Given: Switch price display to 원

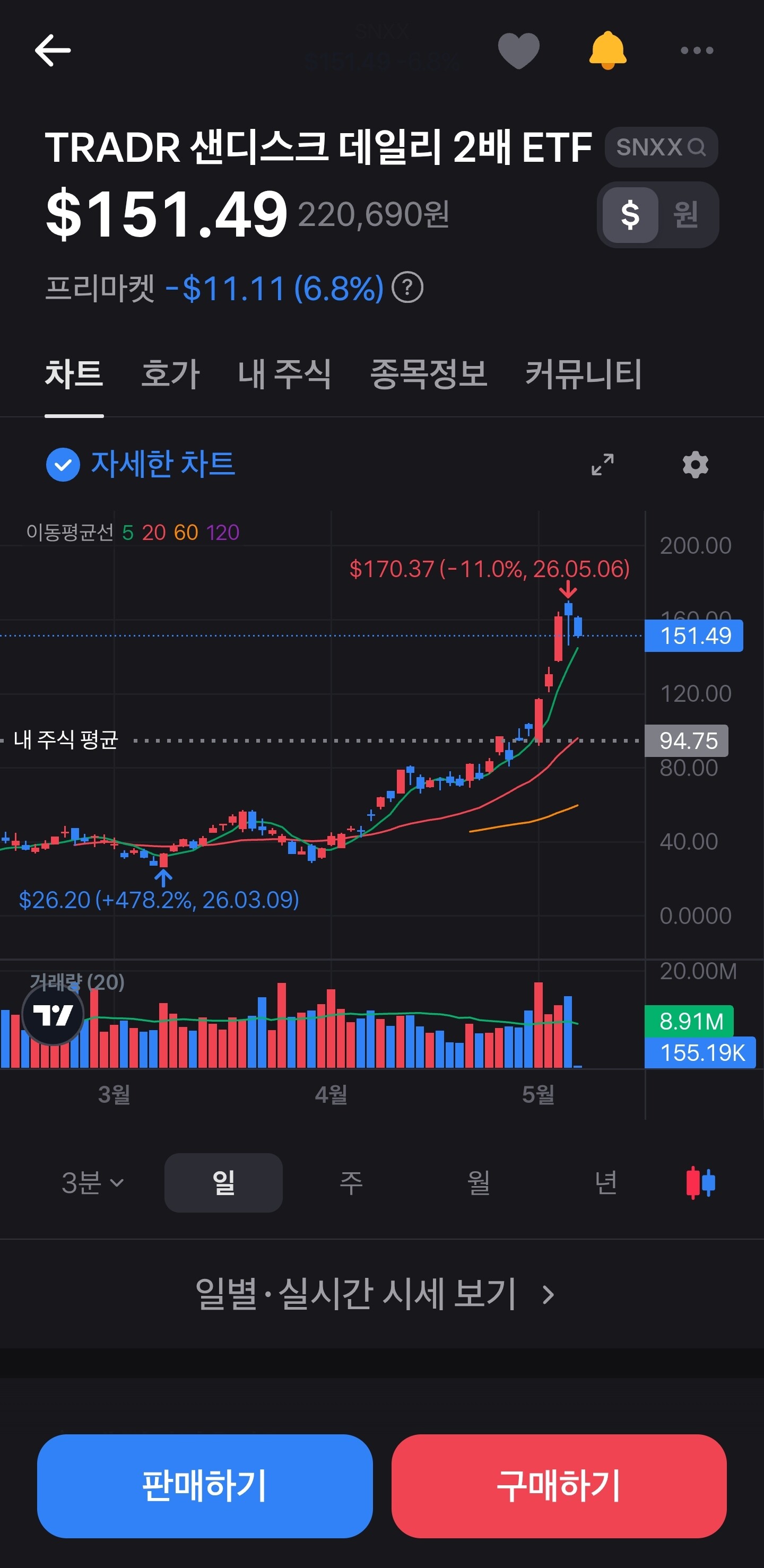Looking at the screenshot, I should (686, 215).
